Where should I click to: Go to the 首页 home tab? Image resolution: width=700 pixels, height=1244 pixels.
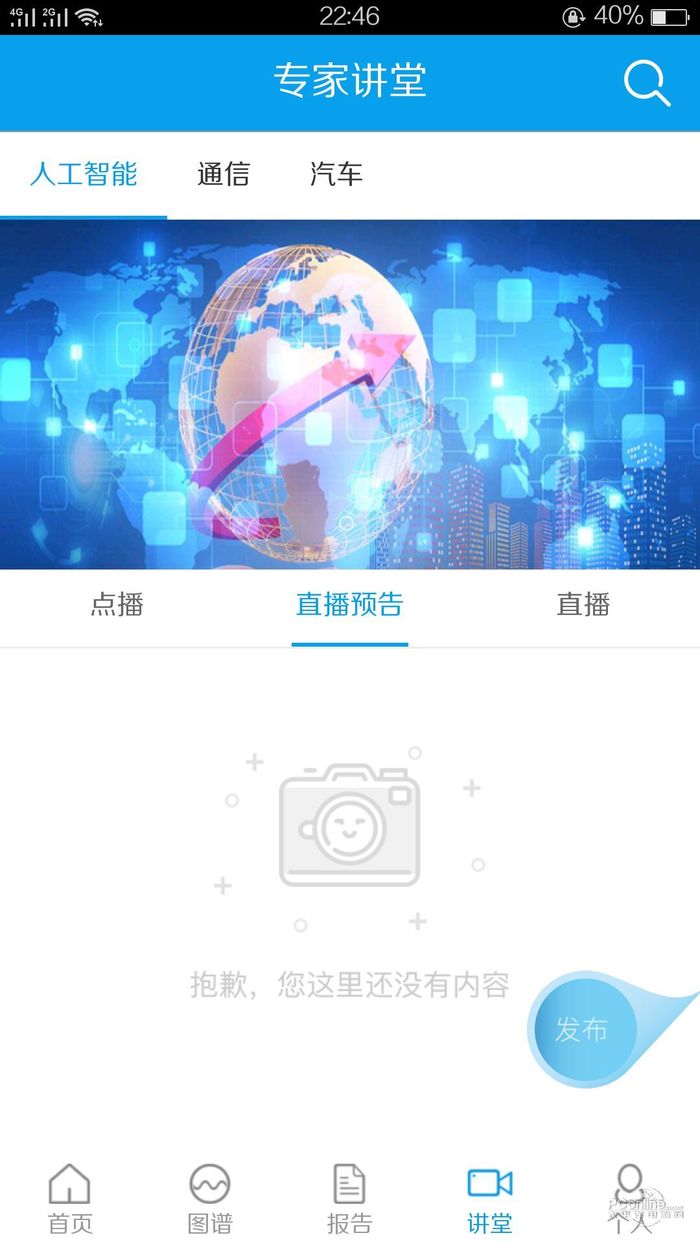click(x=70, y=1198)
